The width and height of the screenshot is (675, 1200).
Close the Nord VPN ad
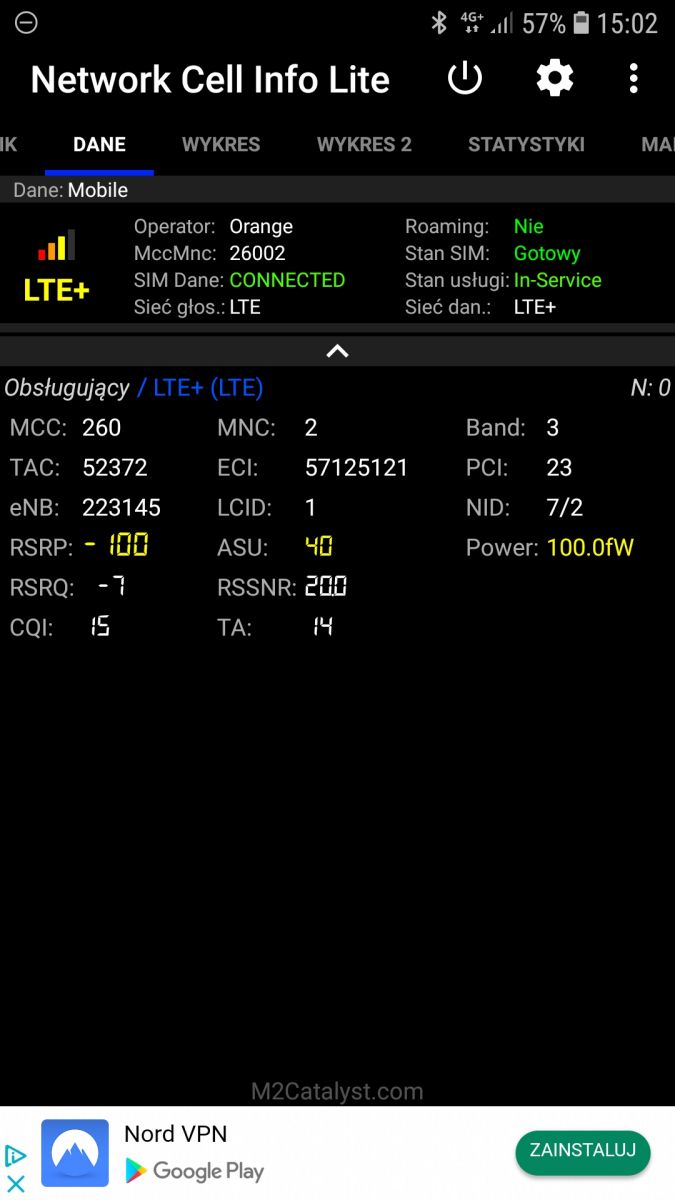(x=16, y=1184)
